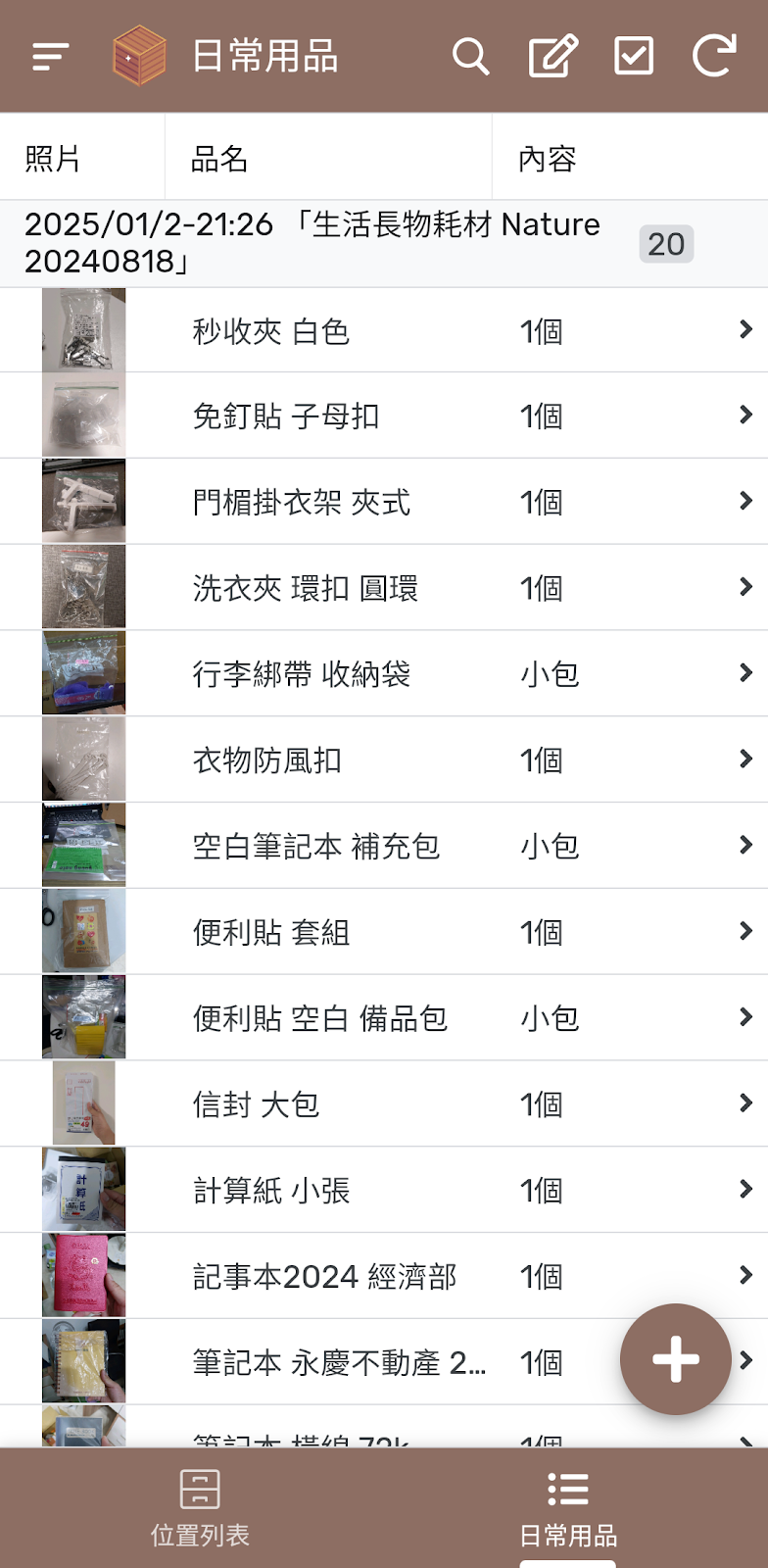Open the 信封 大包 item

[384, 1103]
